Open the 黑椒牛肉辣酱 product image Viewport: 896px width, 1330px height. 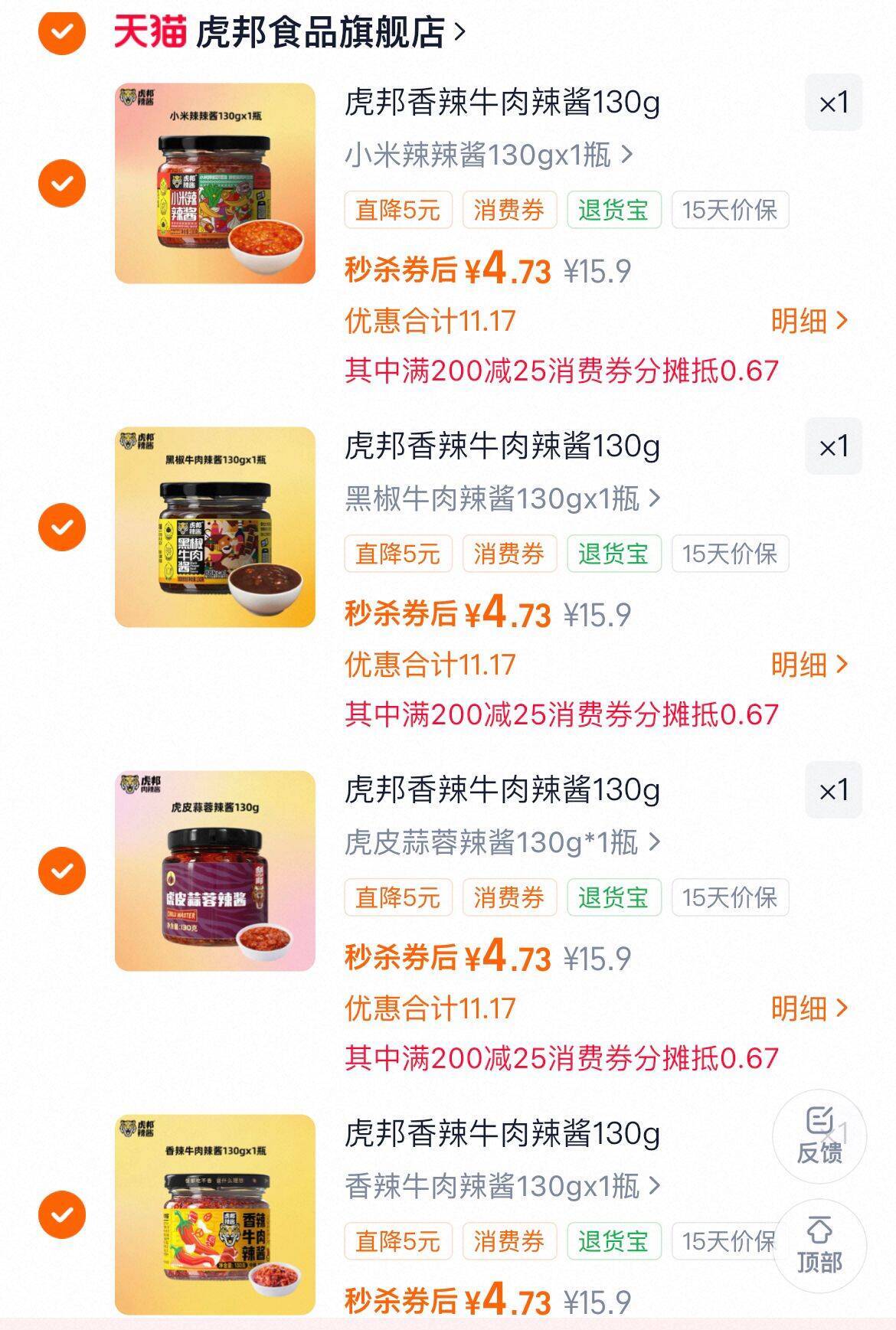pos(215,528)
